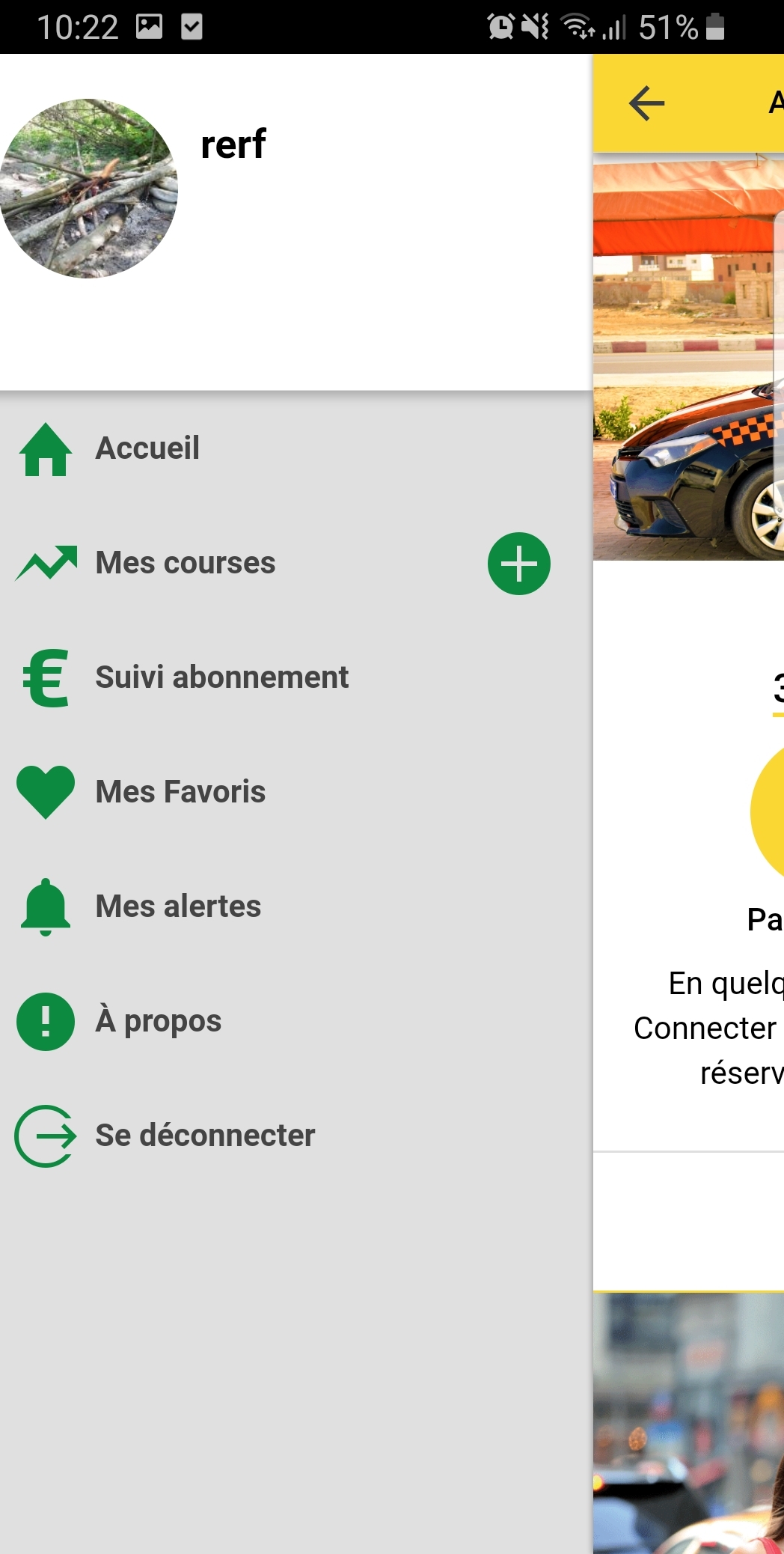Tap the rerf profile picture
This screenshot has height=1554, width=784.
(x=88, y=189)
